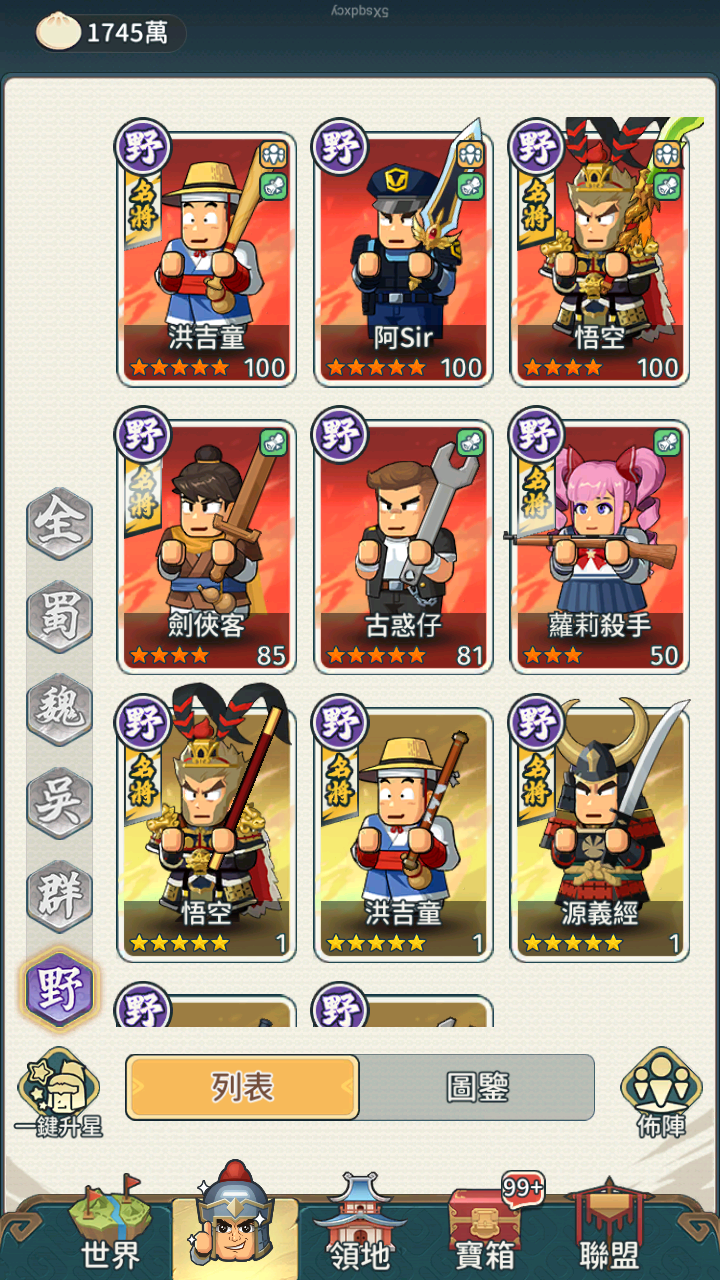Go to the 世界 tab
Image resolution: width=720 pixels, height=1280 pixels.
(110, 1228)
